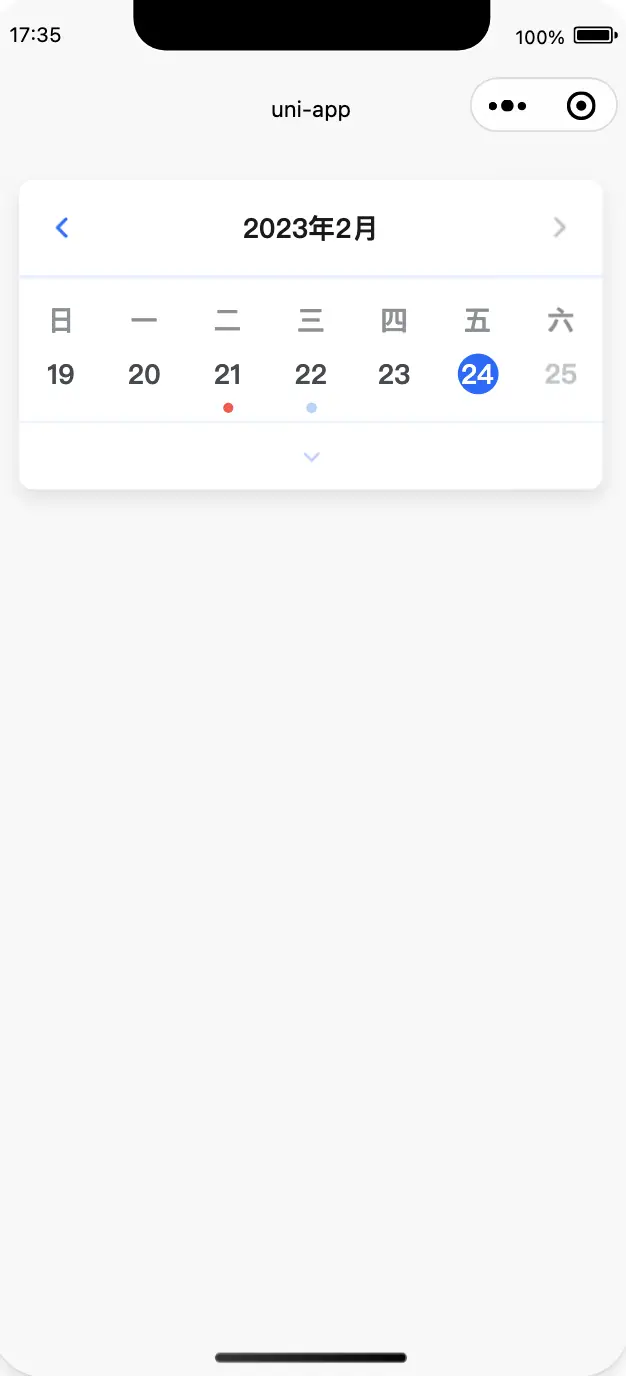The width and height of the screenshot is (626, 1376).
Task: Open the mini program more options menu
Action: click(508, 105)
